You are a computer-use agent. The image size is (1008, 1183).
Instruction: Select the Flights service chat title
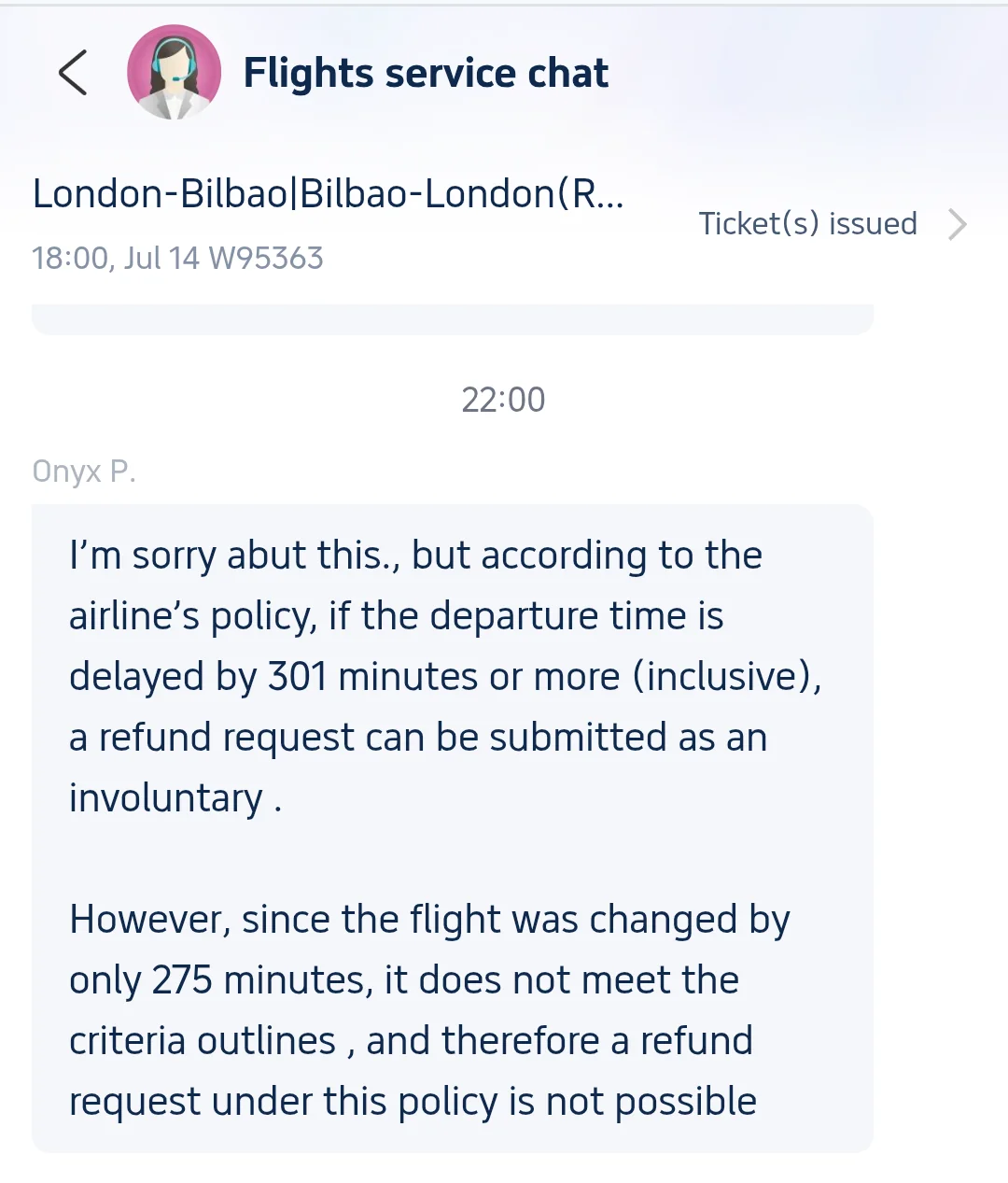pyautogui.click(x=426, y=72)
